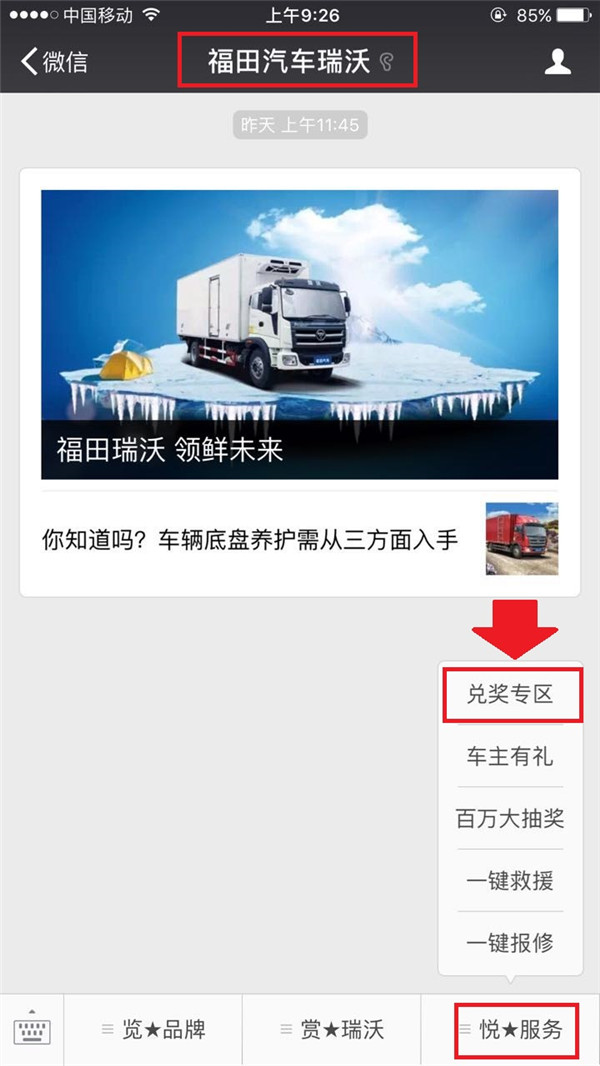Expand the 览★品牌 menu
This screenshot has width=600, height=1066.
153,1029
